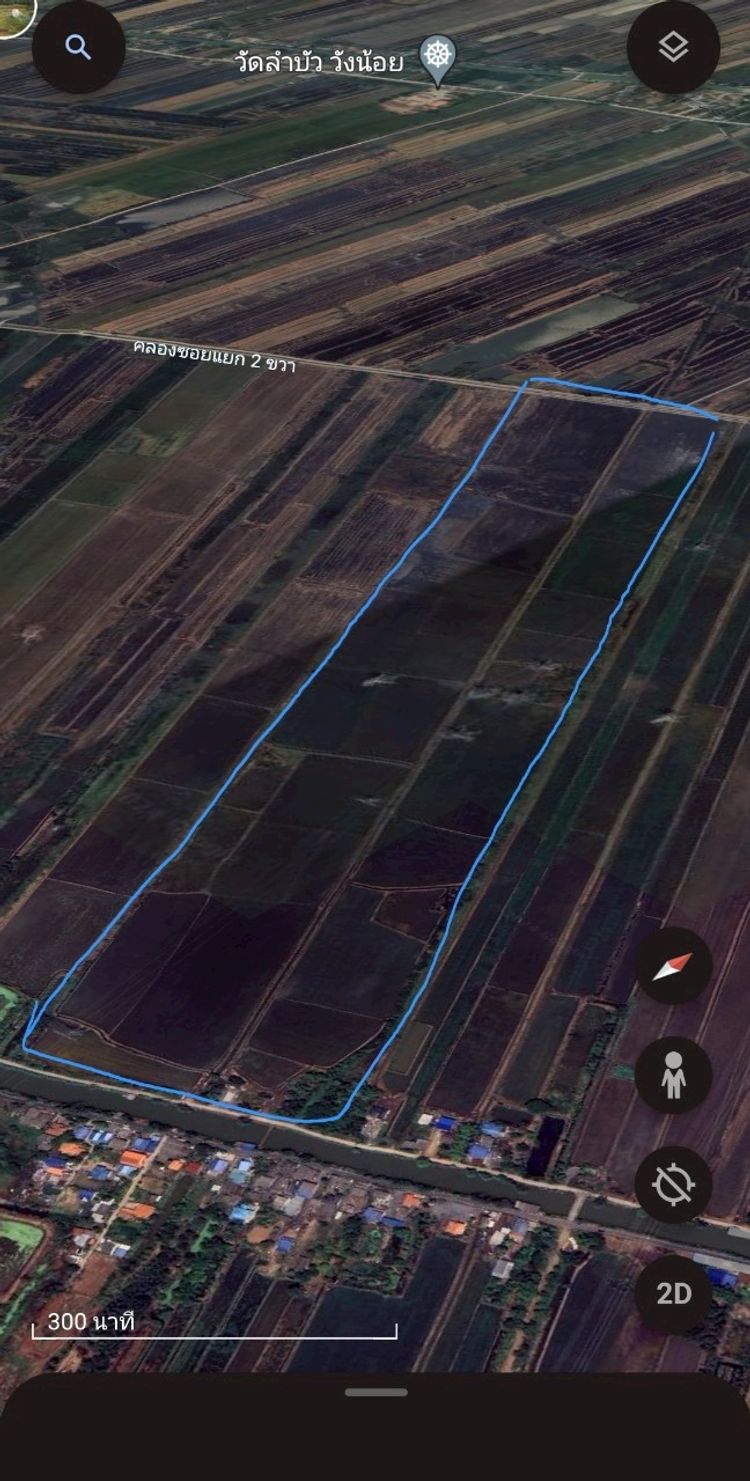Open the search button
Screen dimensions: 750x1481
point(78,47)
